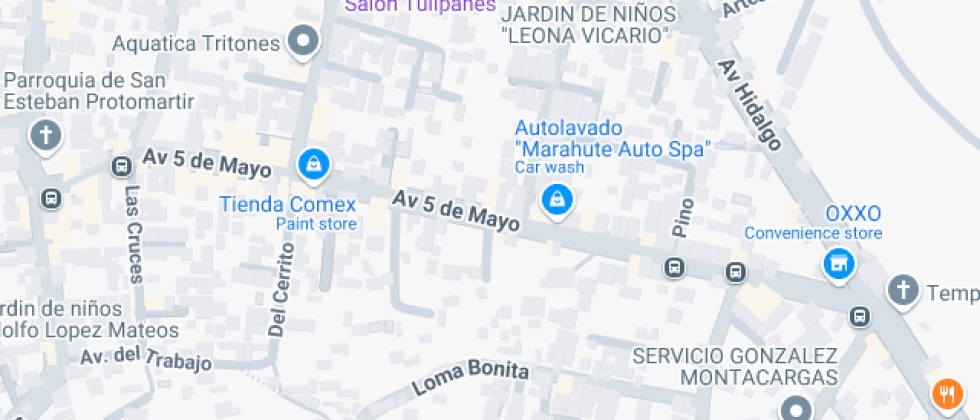Open the OXXO convenience store marker
Screen dimensions: 980x420
click(839, 265)
